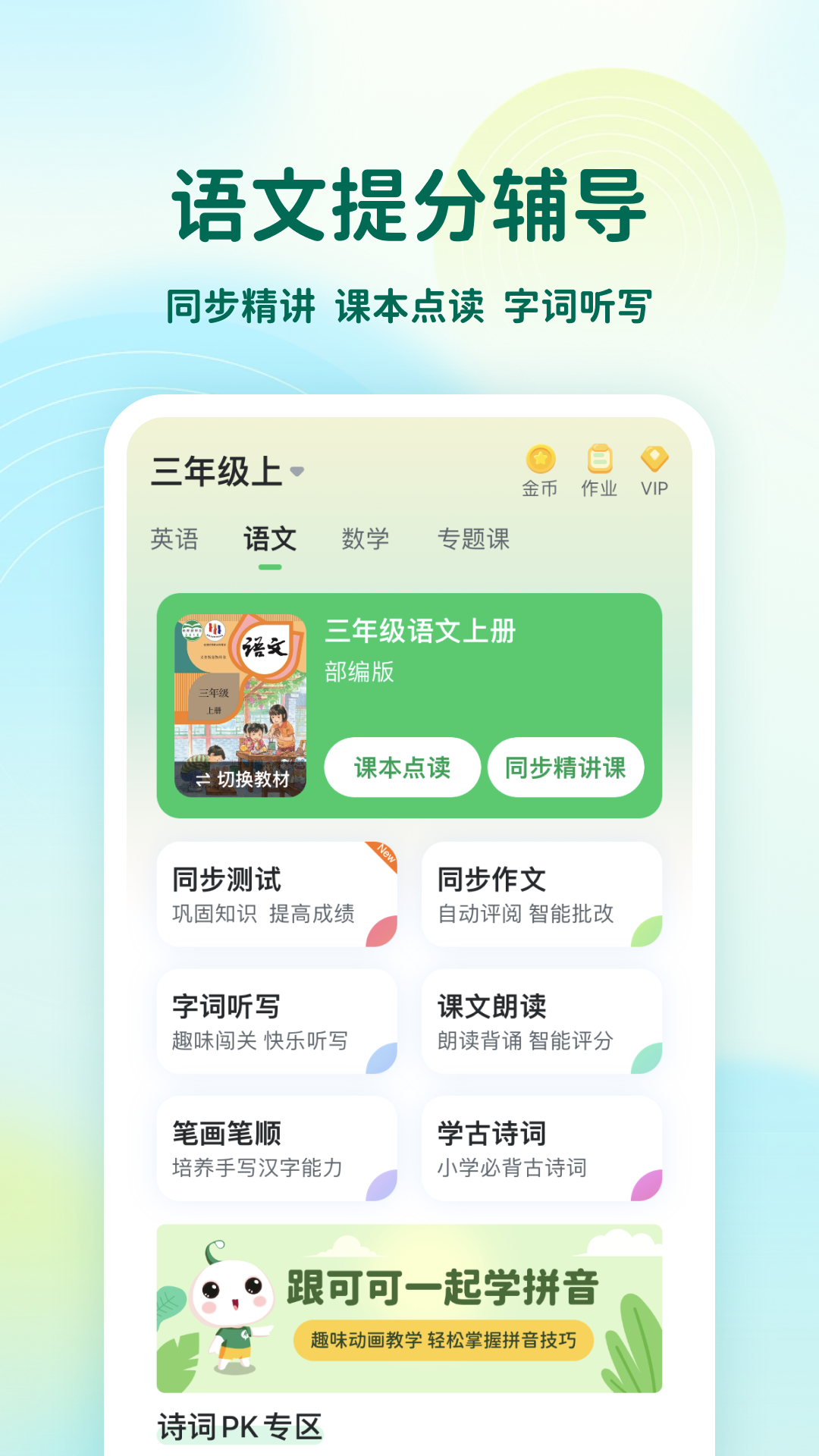Switch to the 英语 tab
Screen dimensions: 819x1456
click(x=175, y=539)
